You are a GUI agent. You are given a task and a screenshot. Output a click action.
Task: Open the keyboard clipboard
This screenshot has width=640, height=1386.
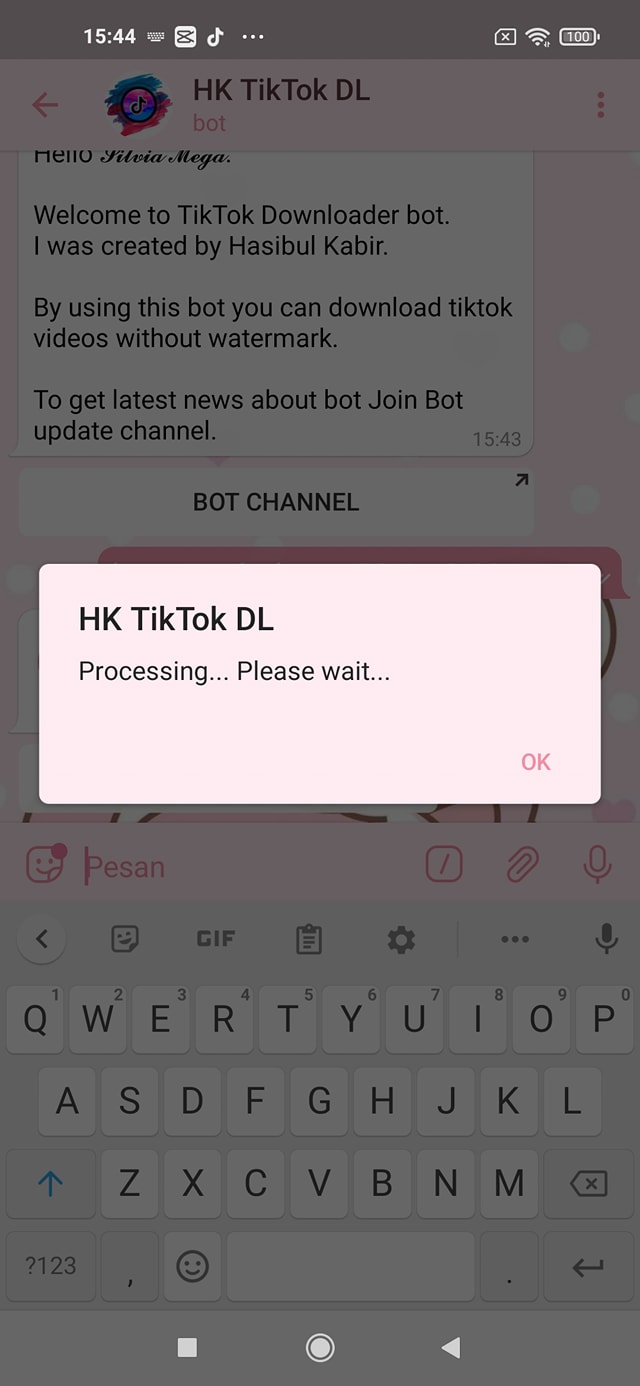[309, 939]
